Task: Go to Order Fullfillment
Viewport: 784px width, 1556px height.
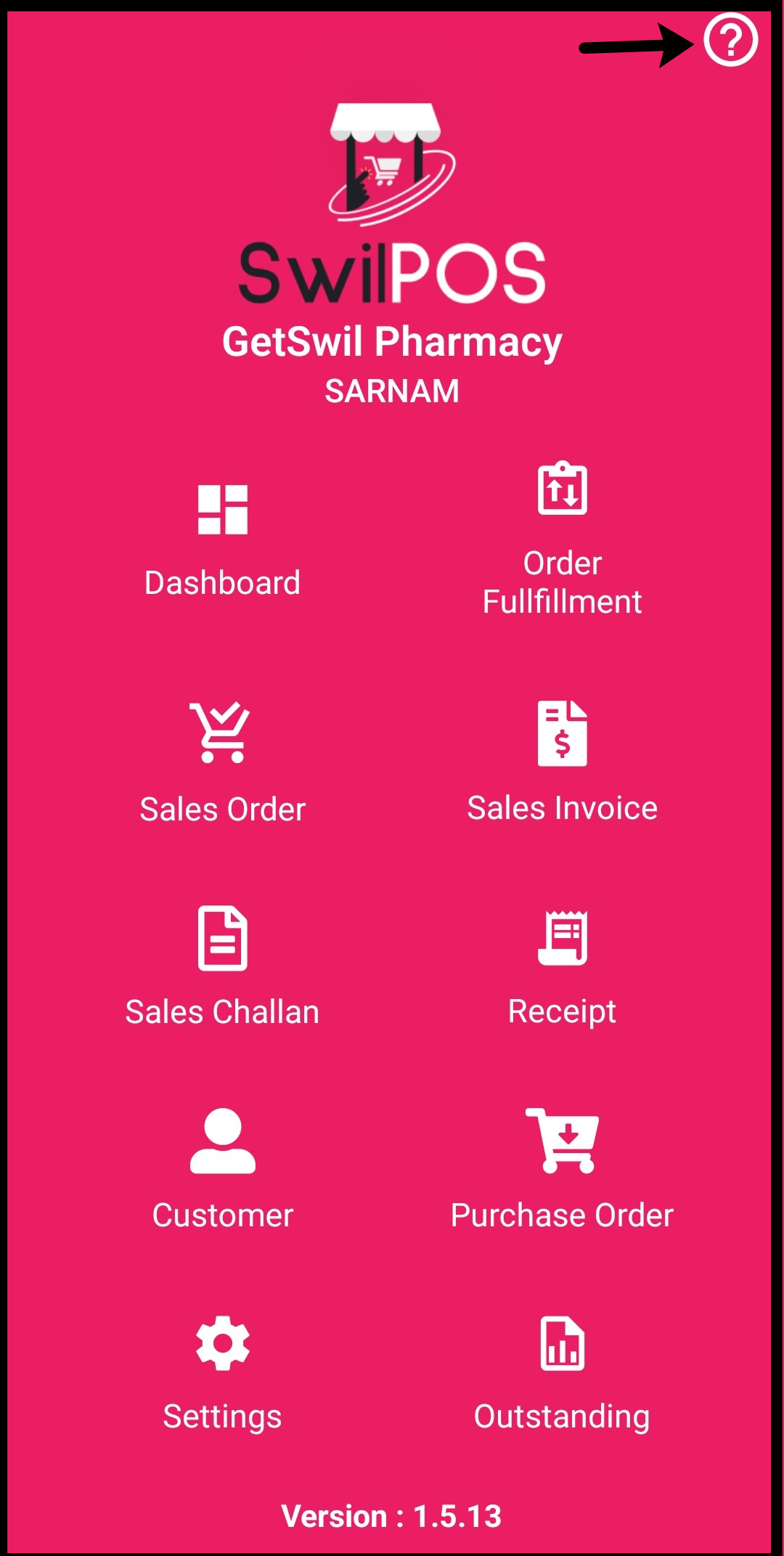Action: [562, 539]
